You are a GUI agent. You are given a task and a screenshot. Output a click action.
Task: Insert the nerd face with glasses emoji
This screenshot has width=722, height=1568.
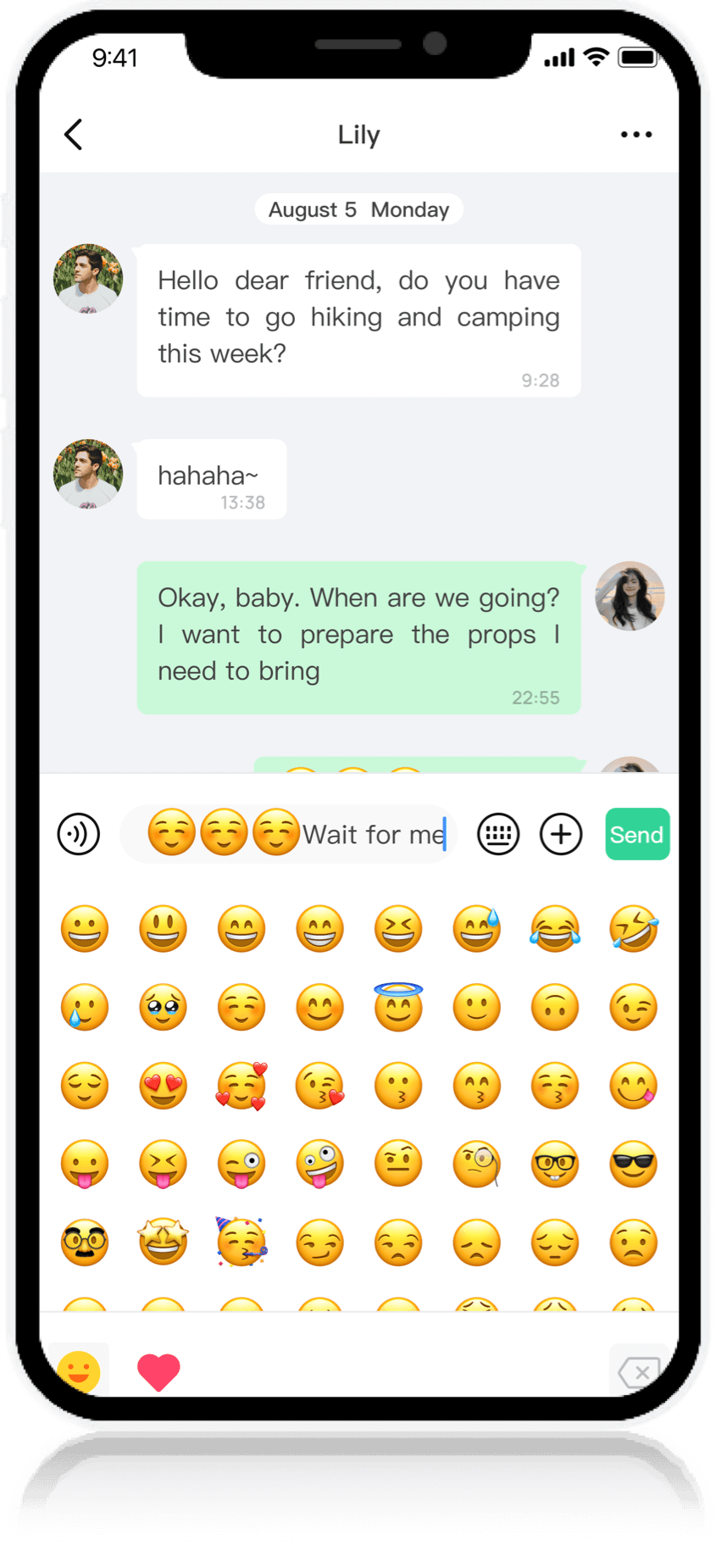coord(555,1164)
